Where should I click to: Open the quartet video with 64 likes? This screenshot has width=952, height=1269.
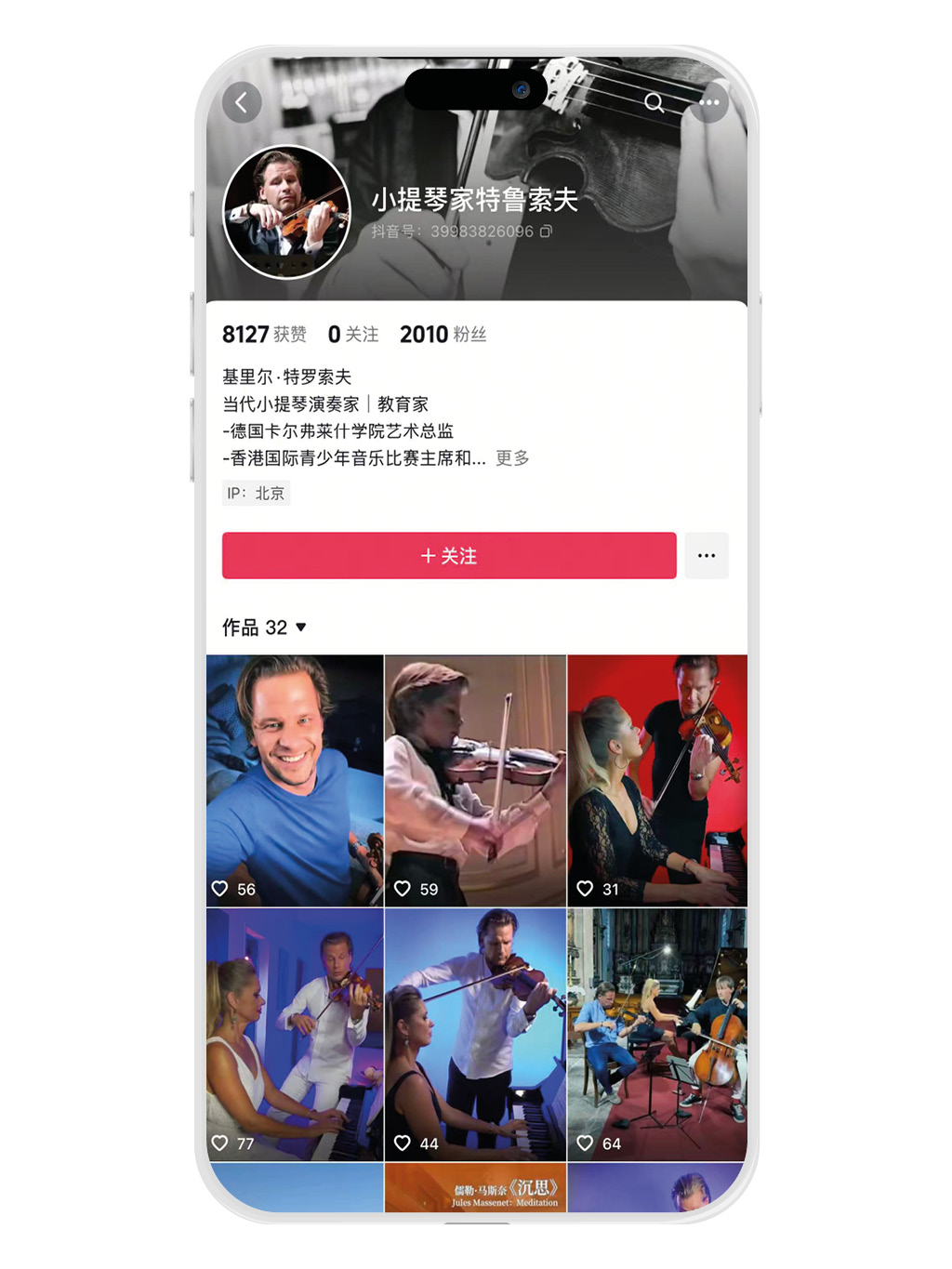pos(656,1034)
